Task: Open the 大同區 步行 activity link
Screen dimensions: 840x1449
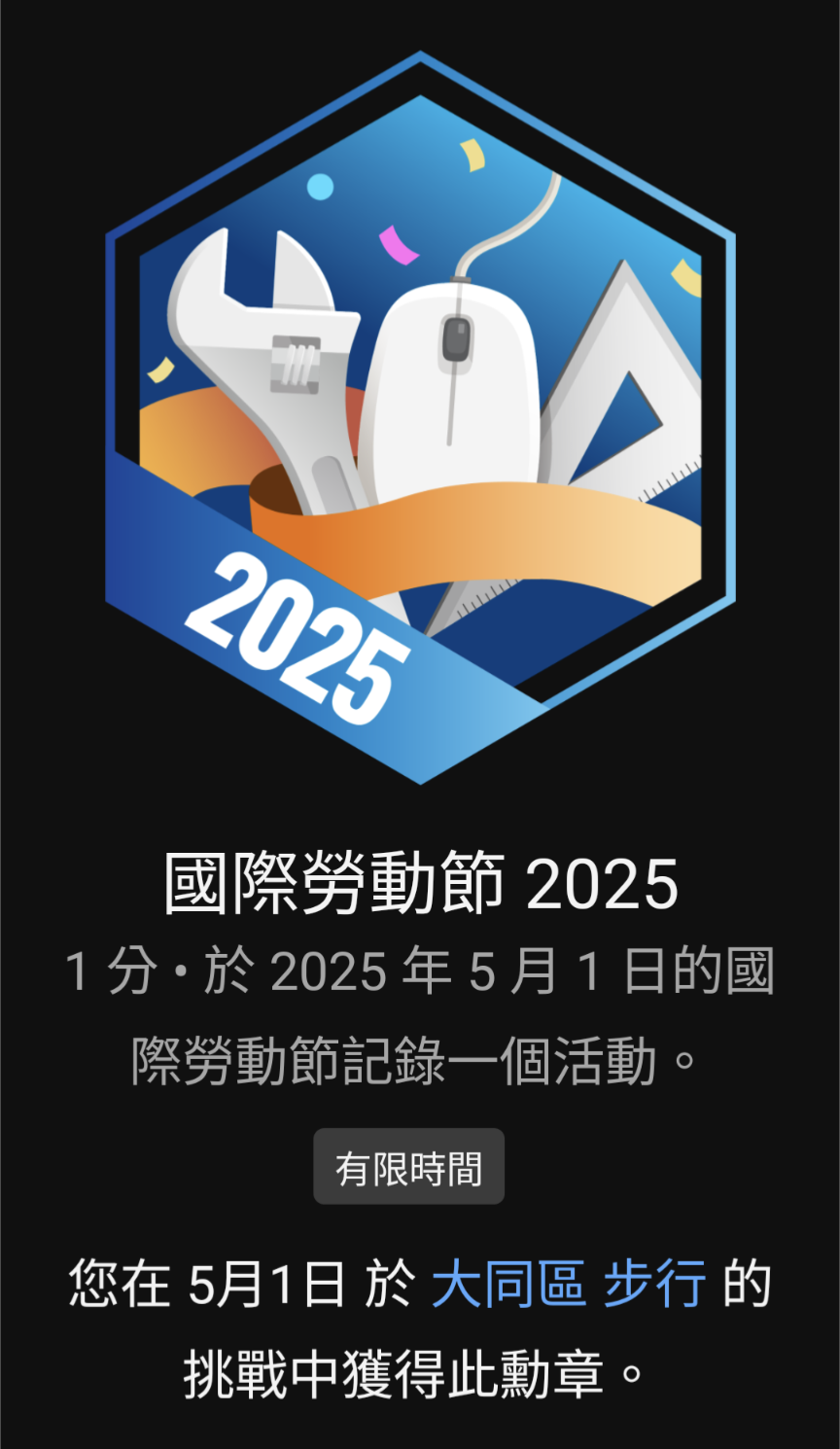Action: point(568,1285)
